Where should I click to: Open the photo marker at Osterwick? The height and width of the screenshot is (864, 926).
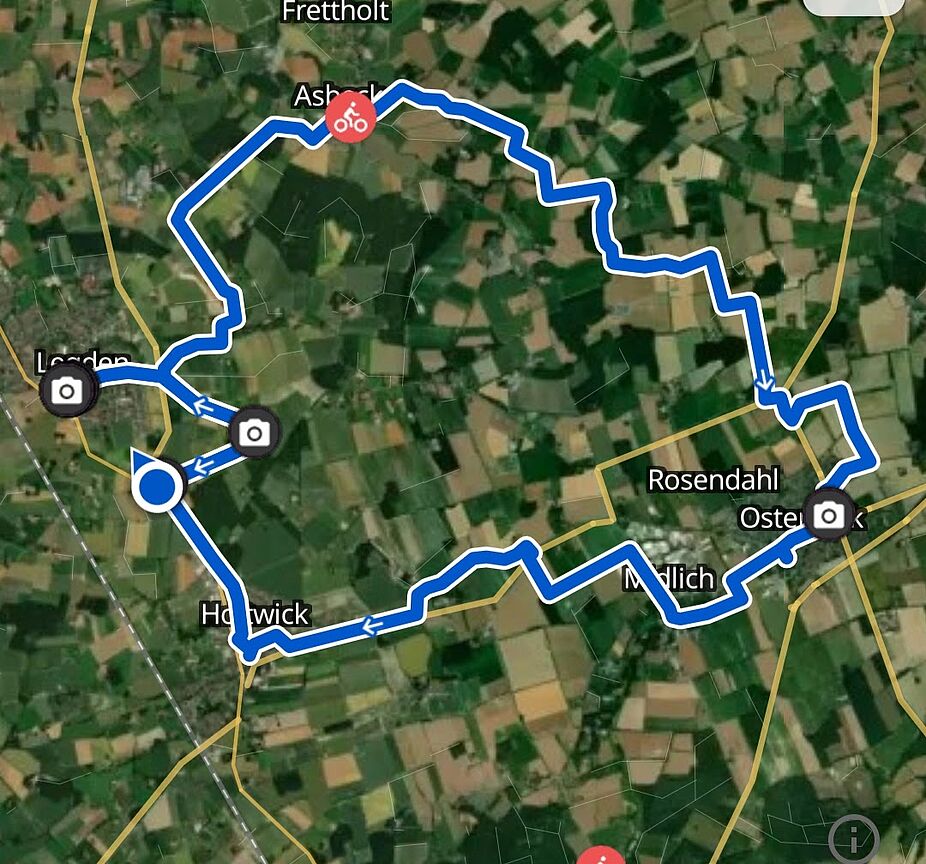click(828, 515)
